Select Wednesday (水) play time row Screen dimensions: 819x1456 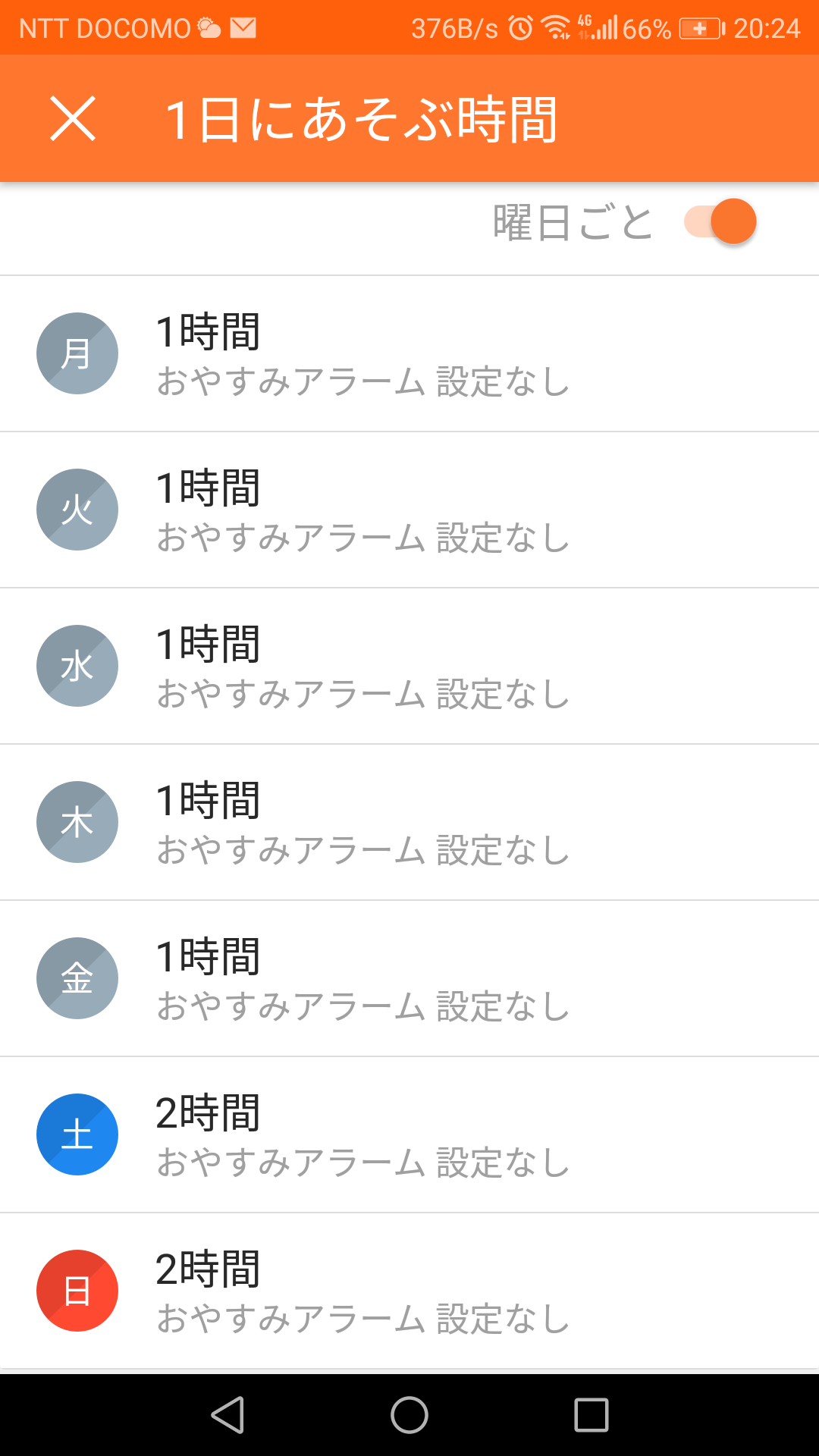(409, 666)
